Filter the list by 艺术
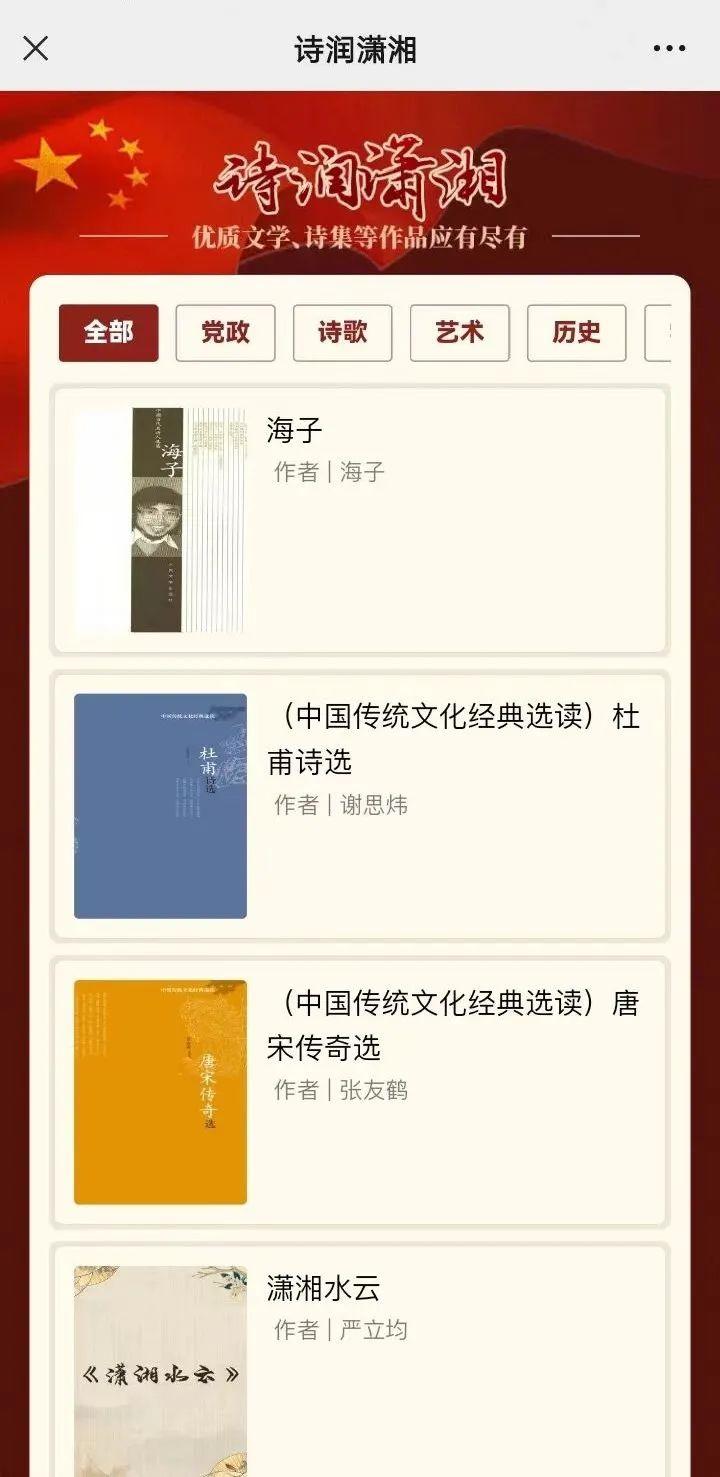The width and height of the screenshot is (720, 1477). [x=459, y=333]
